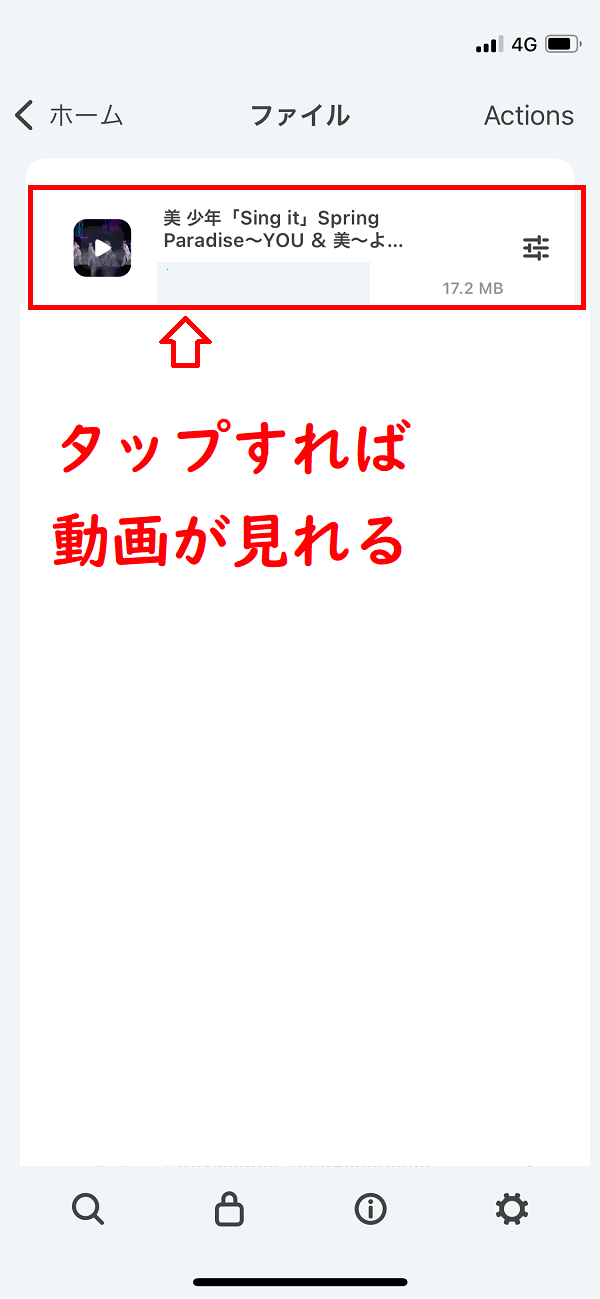Viewport: 600px width, 1299px height.
Task: Open the settings gear tab
Action: (x=512, y=1210)
